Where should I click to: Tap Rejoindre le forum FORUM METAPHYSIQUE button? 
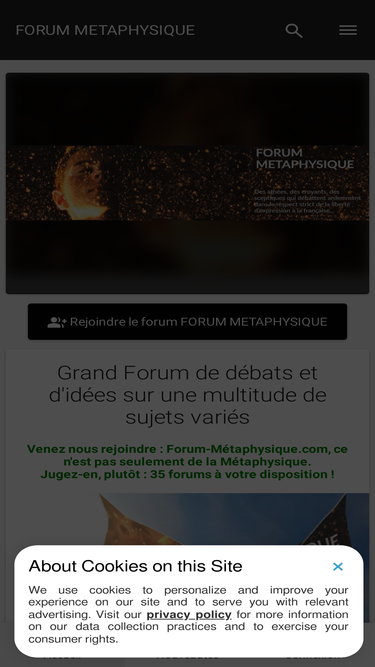click(188, 322)
